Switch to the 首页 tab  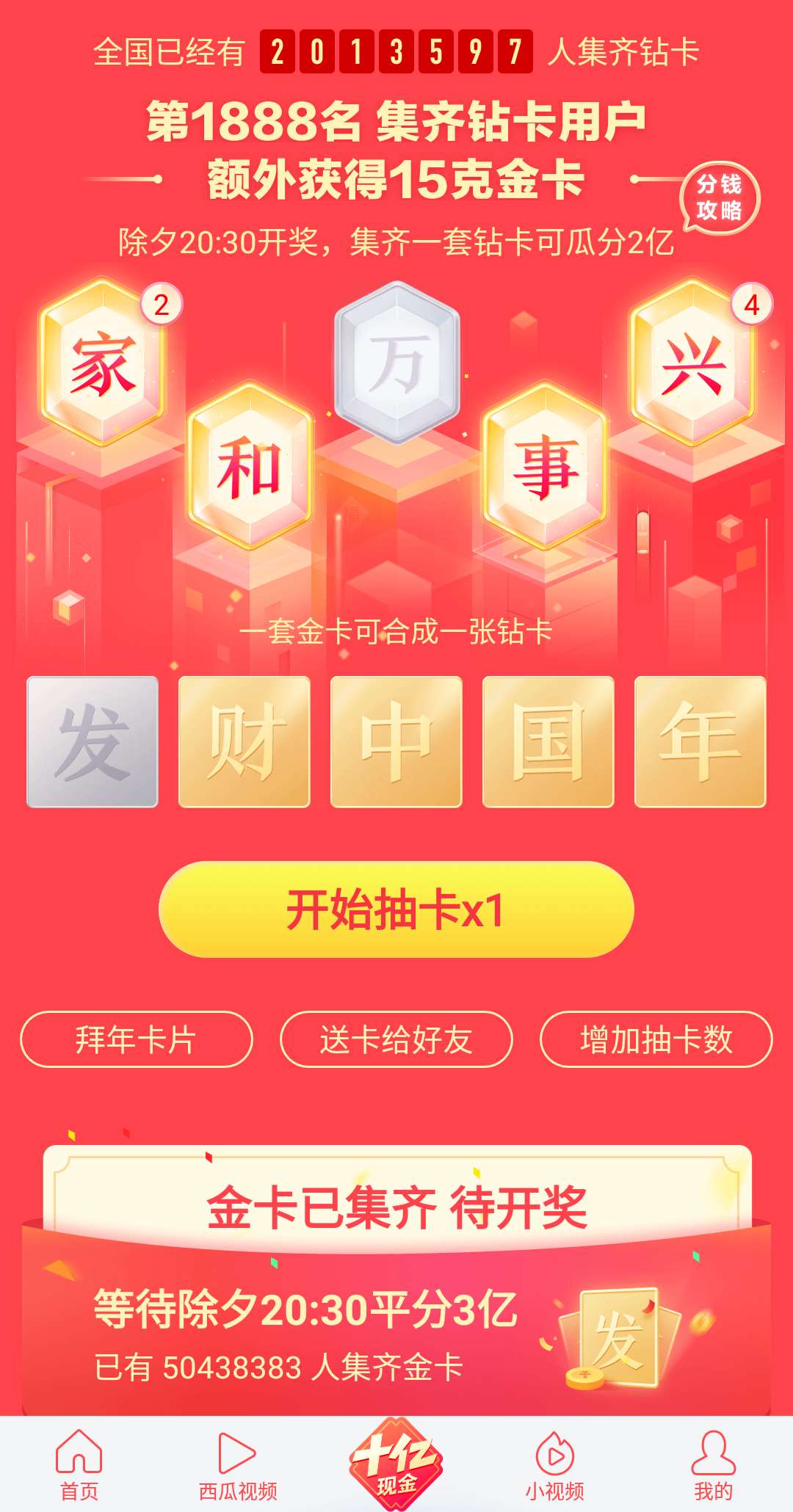[79, 1465]
